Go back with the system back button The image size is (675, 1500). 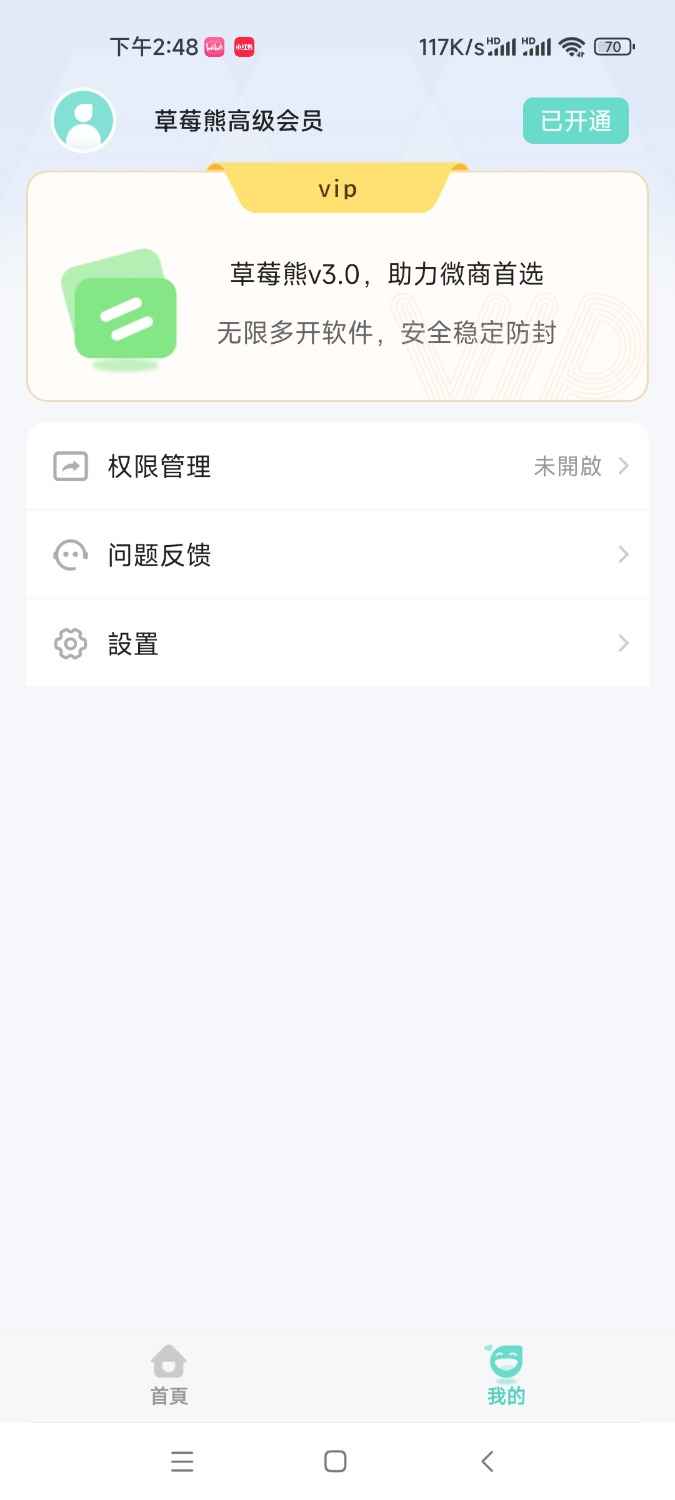coord(488,1461)
